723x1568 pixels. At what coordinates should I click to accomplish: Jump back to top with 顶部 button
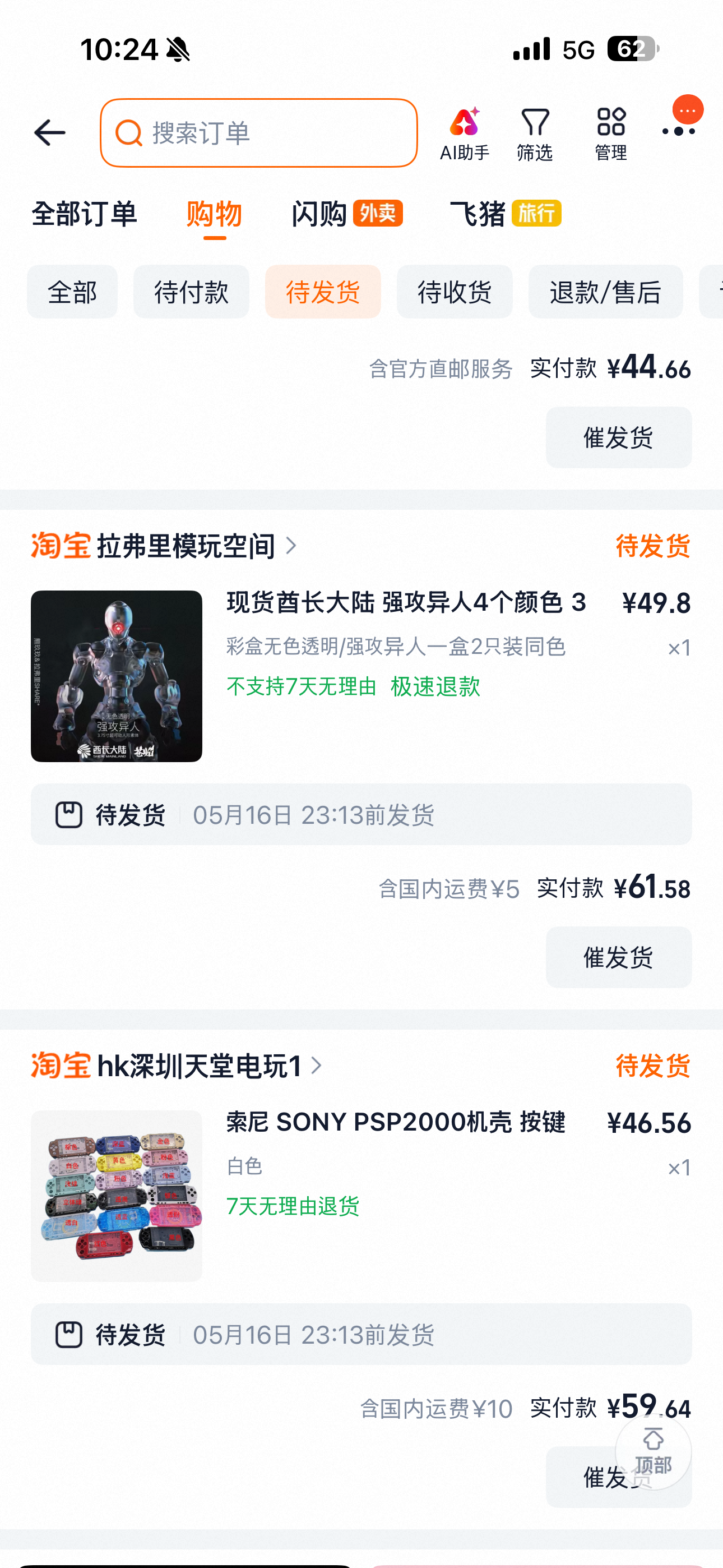[x=653, y=1452]
